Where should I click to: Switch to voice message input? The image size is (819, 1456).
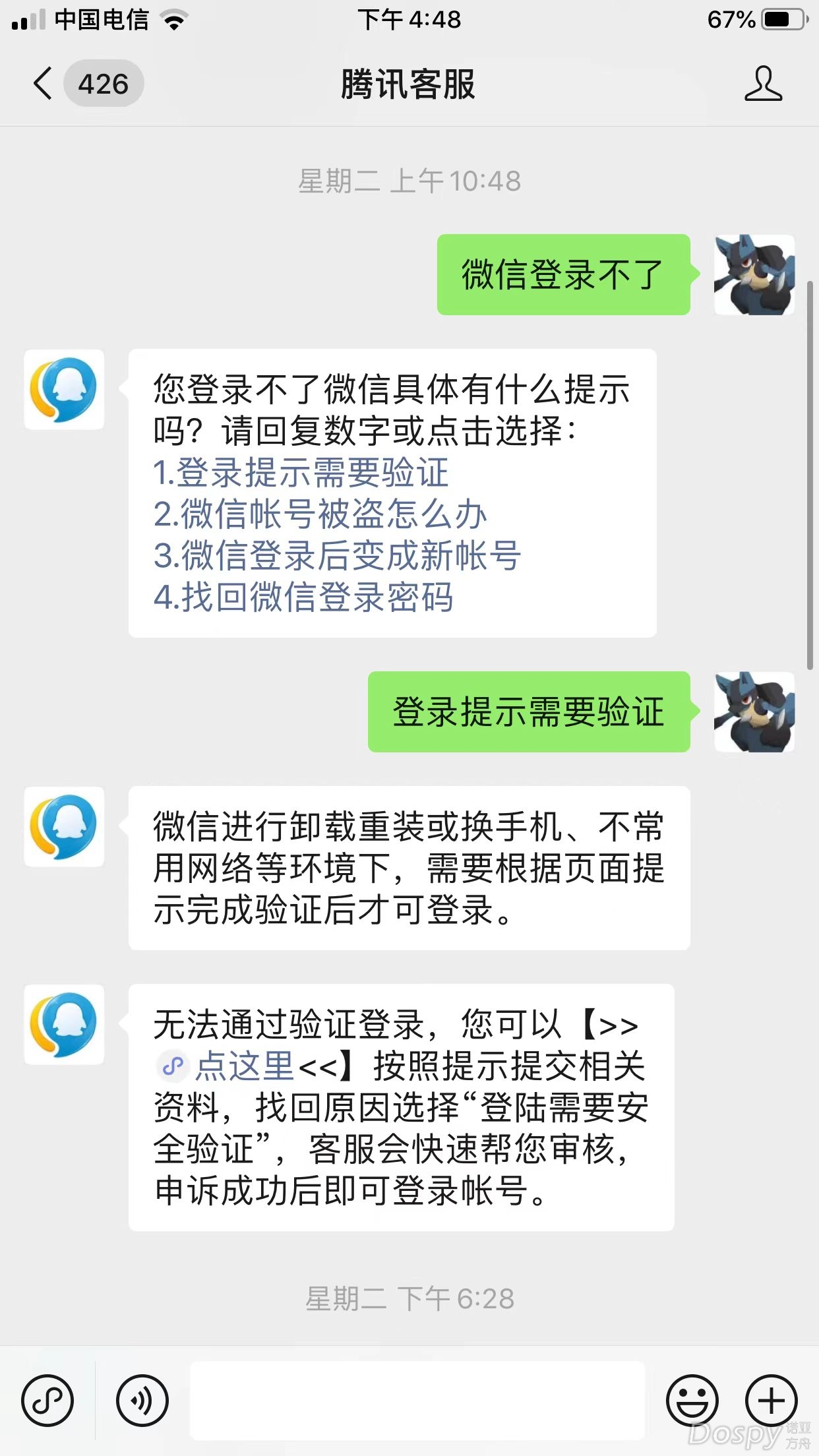point(142,1399)
